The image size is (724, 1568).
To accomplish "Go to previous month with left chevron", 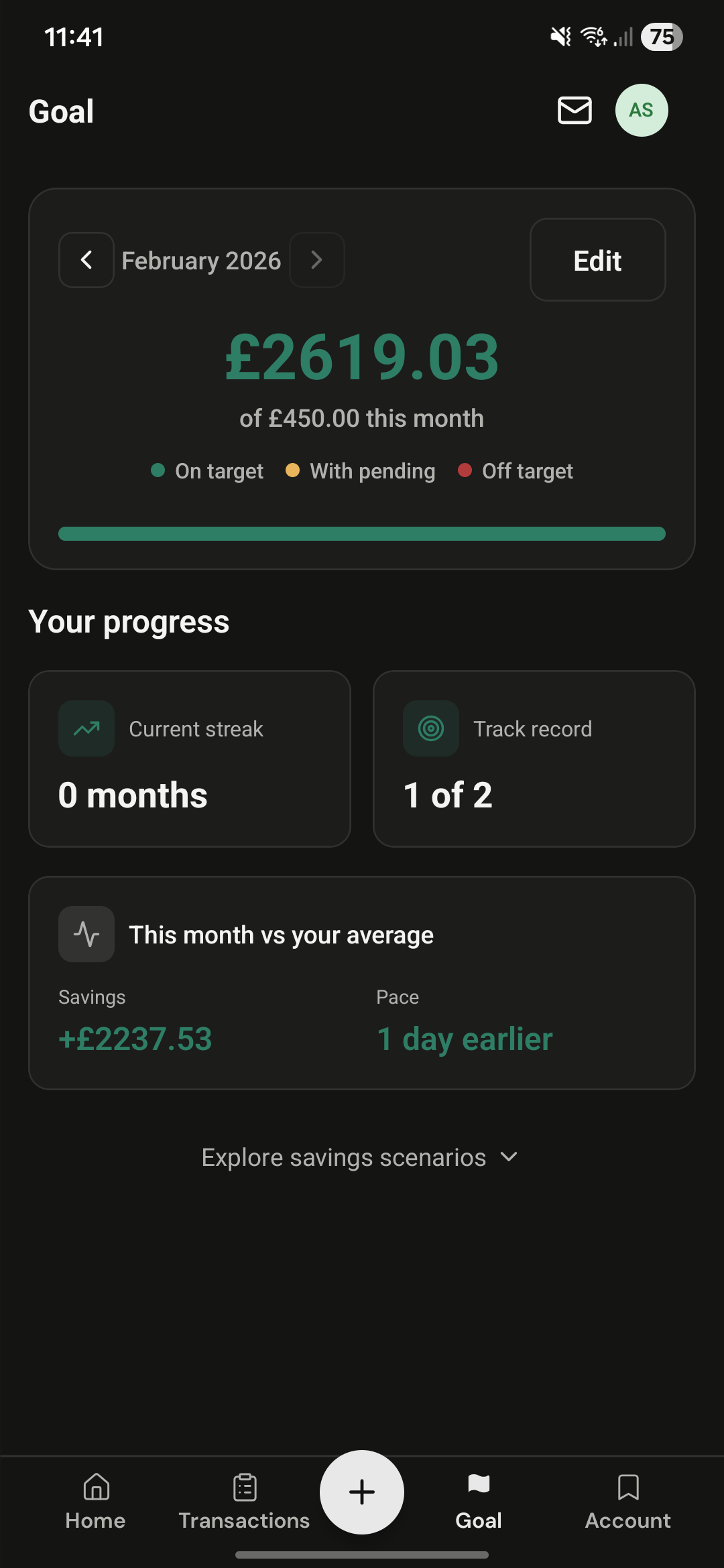I will coord(86,260).
